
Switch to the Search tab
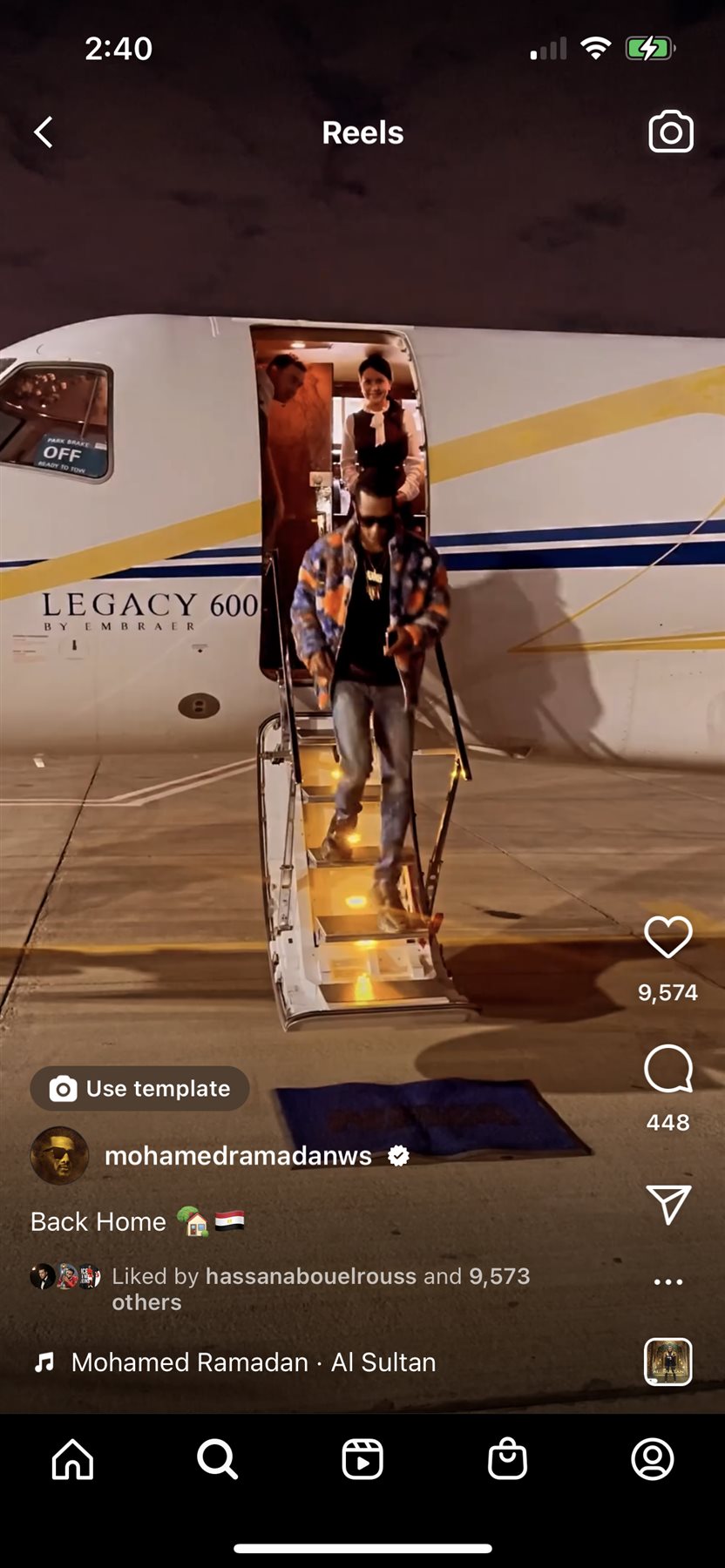click(x=217, y=1458)
